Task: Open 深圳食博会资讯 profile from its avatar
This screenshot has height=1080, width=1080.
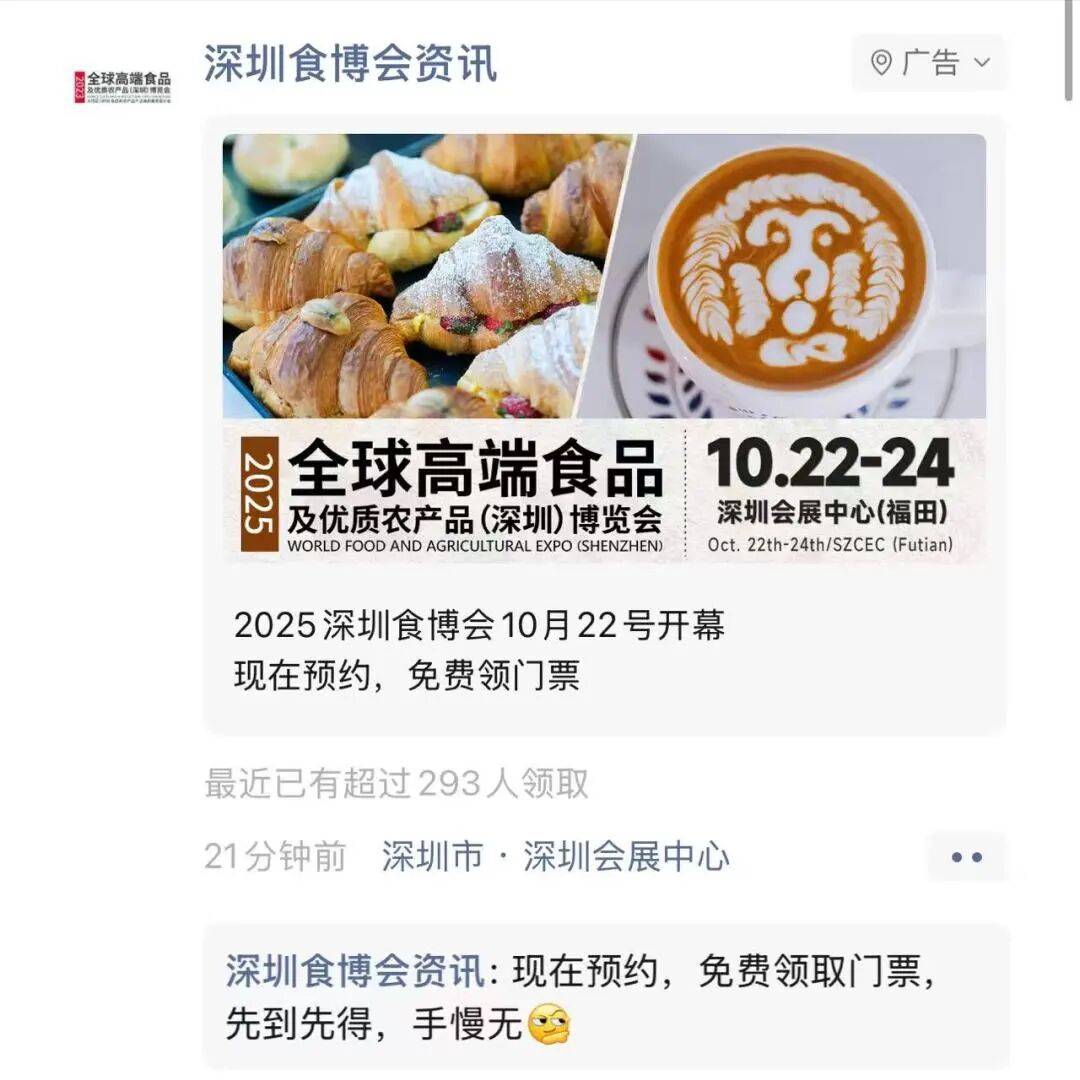Action: [122, 86]
